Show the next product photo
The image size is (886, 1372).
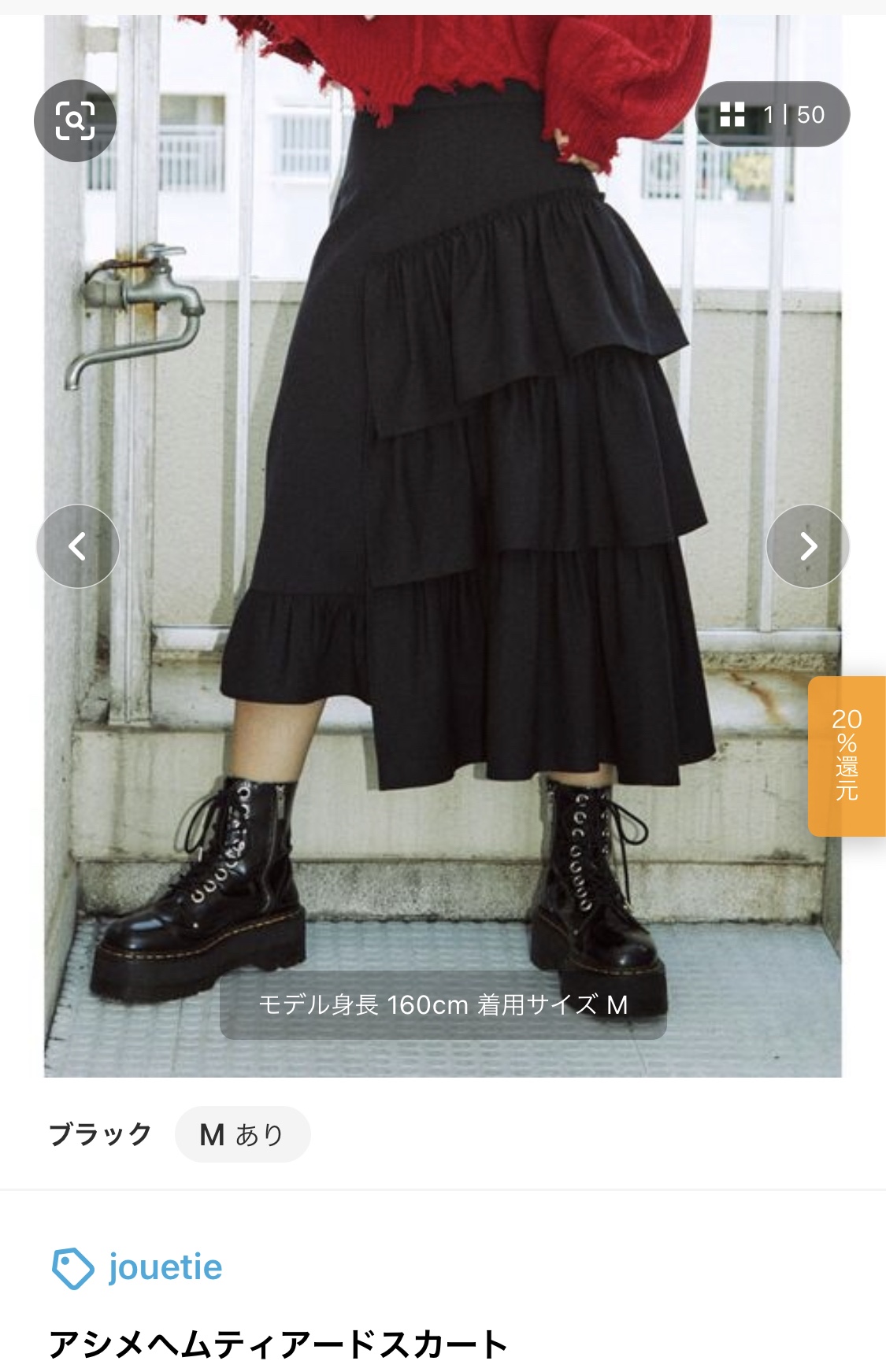coord(808,545)
